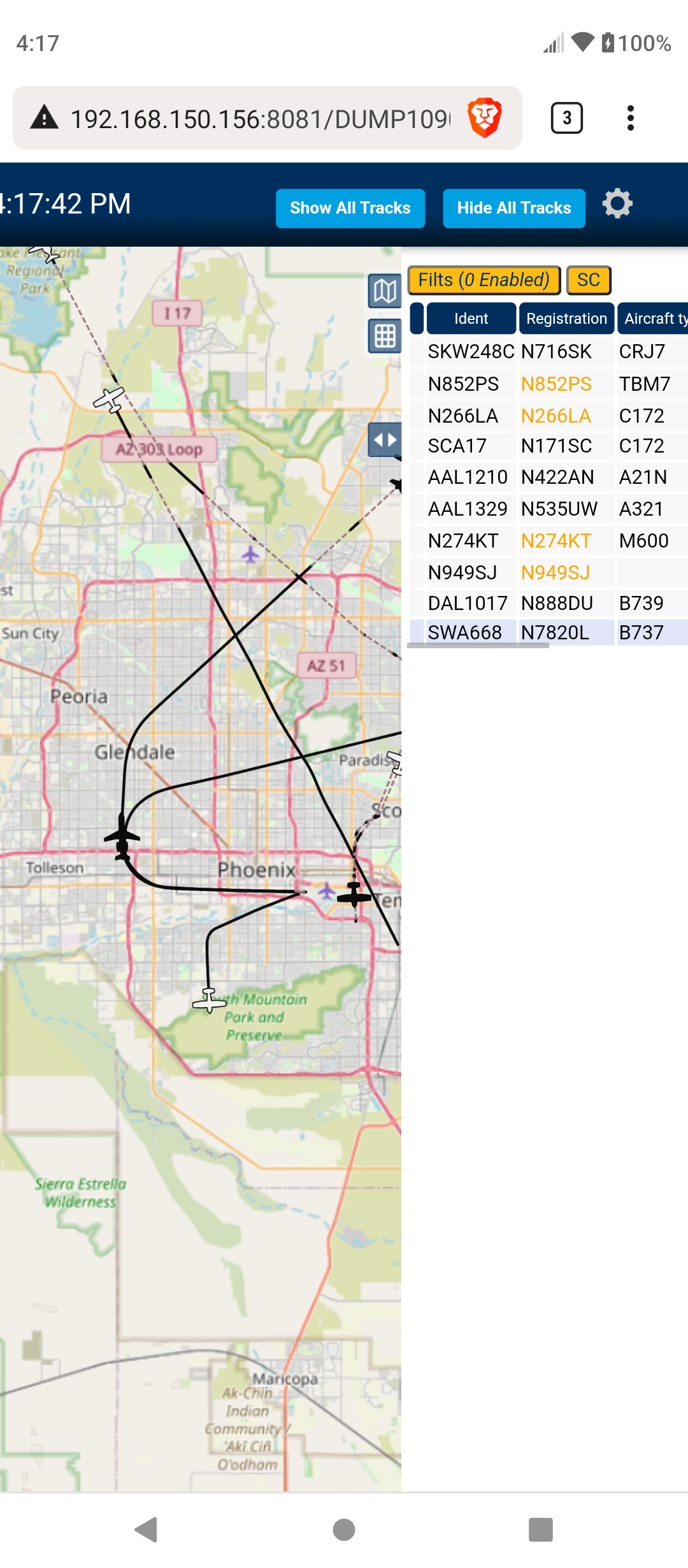
Task: Open browser tab switcher
Action: point(566,118)
